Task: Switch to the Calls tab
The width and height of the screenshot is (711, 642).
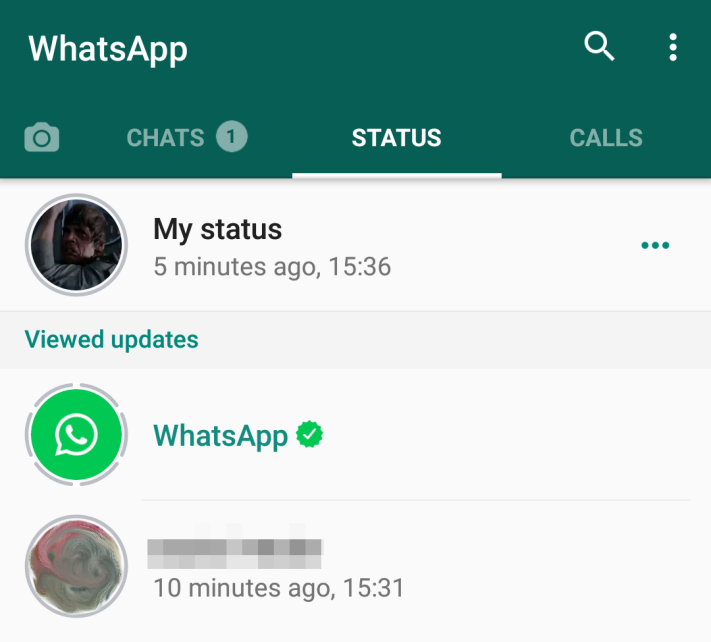Action: (606, 138)
